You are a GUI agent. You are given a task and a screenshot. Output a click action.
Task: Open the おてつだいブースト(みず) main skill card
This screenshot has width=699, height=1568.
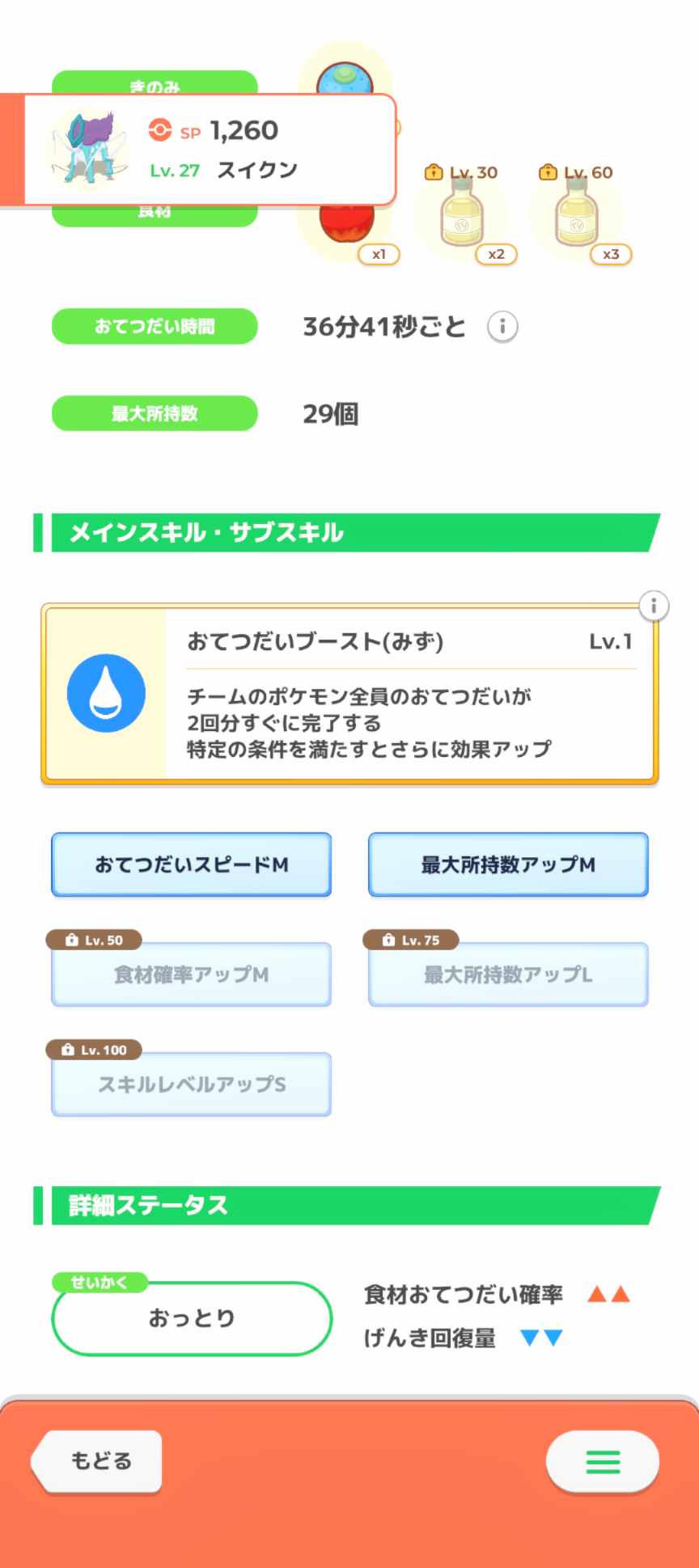click(349, 695)
